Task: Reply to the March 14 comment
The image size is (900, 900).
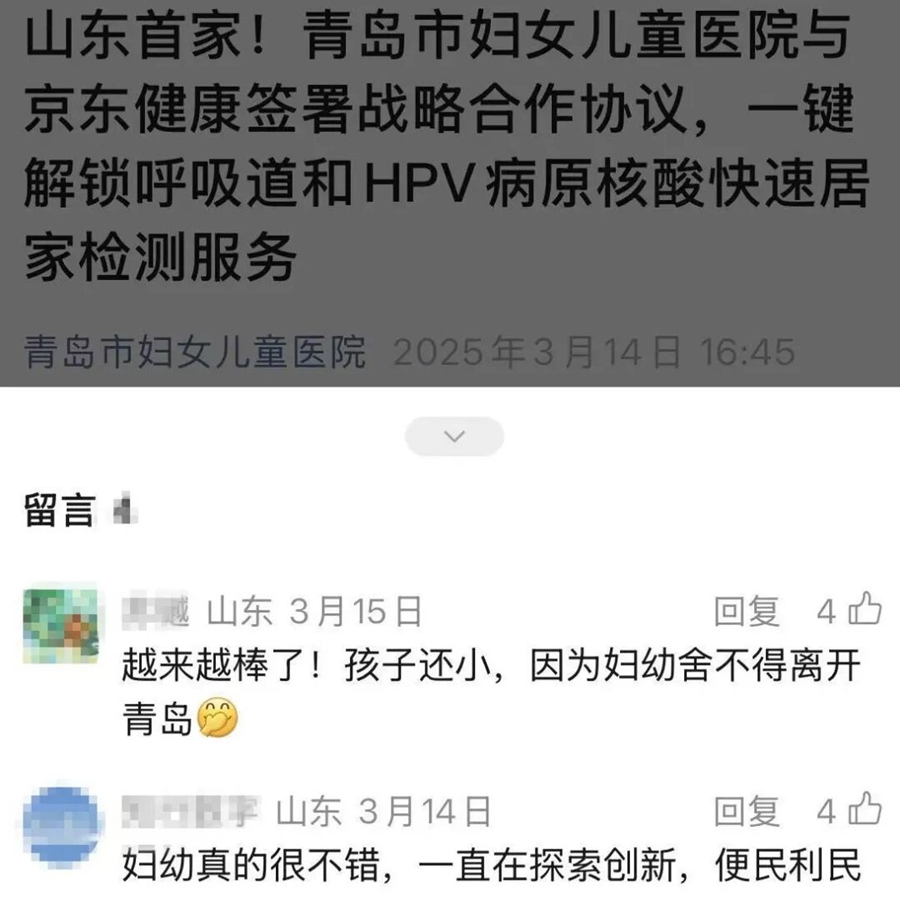Action: point(746,811)
